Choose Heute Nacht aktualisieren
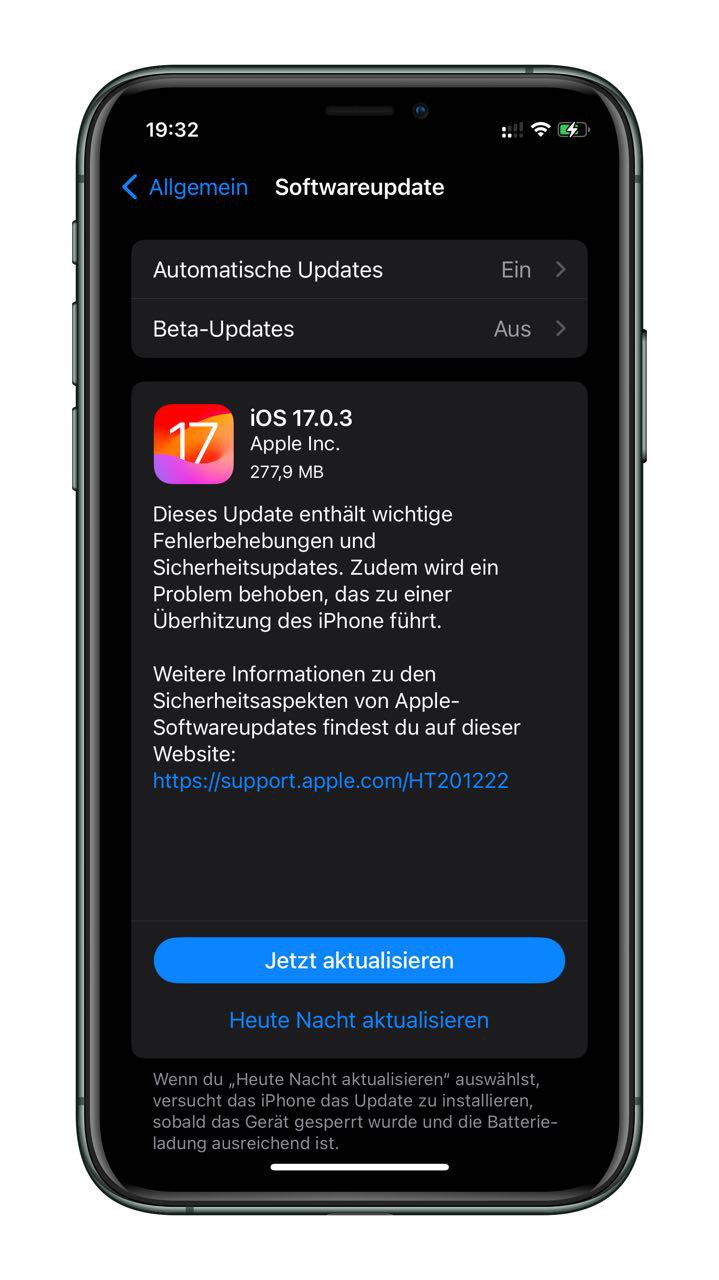 (x=359, y=1020)
